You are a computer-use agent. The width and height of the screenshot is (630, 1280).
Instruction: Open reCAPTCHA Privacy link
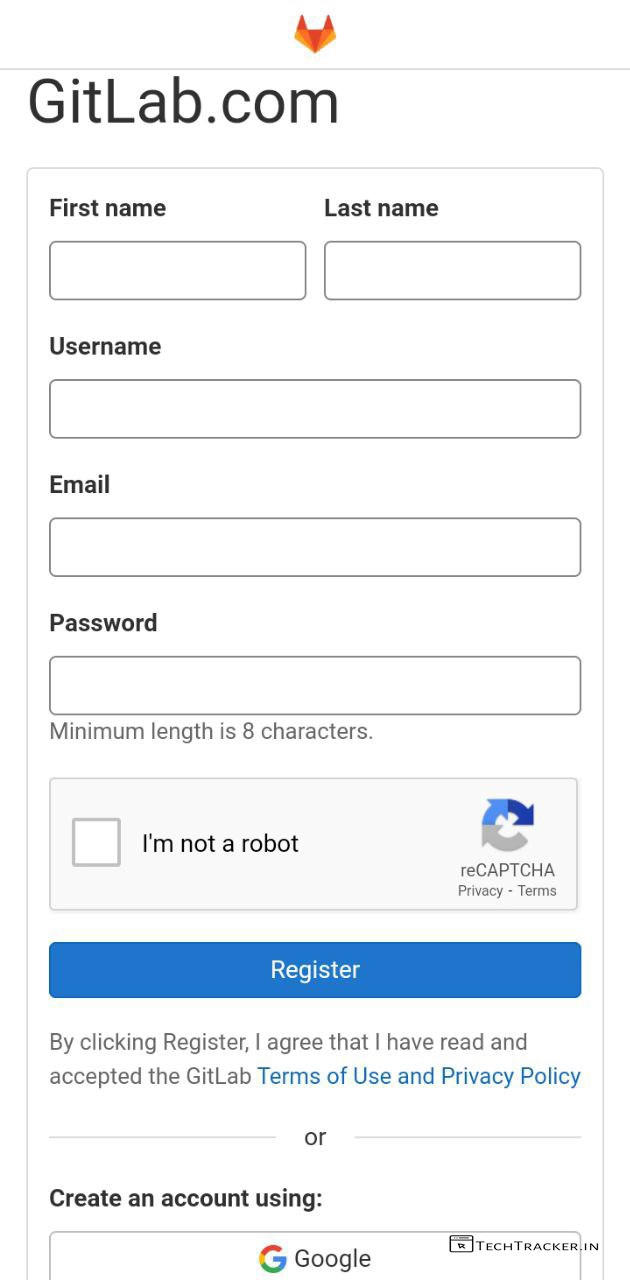(480, 891)
